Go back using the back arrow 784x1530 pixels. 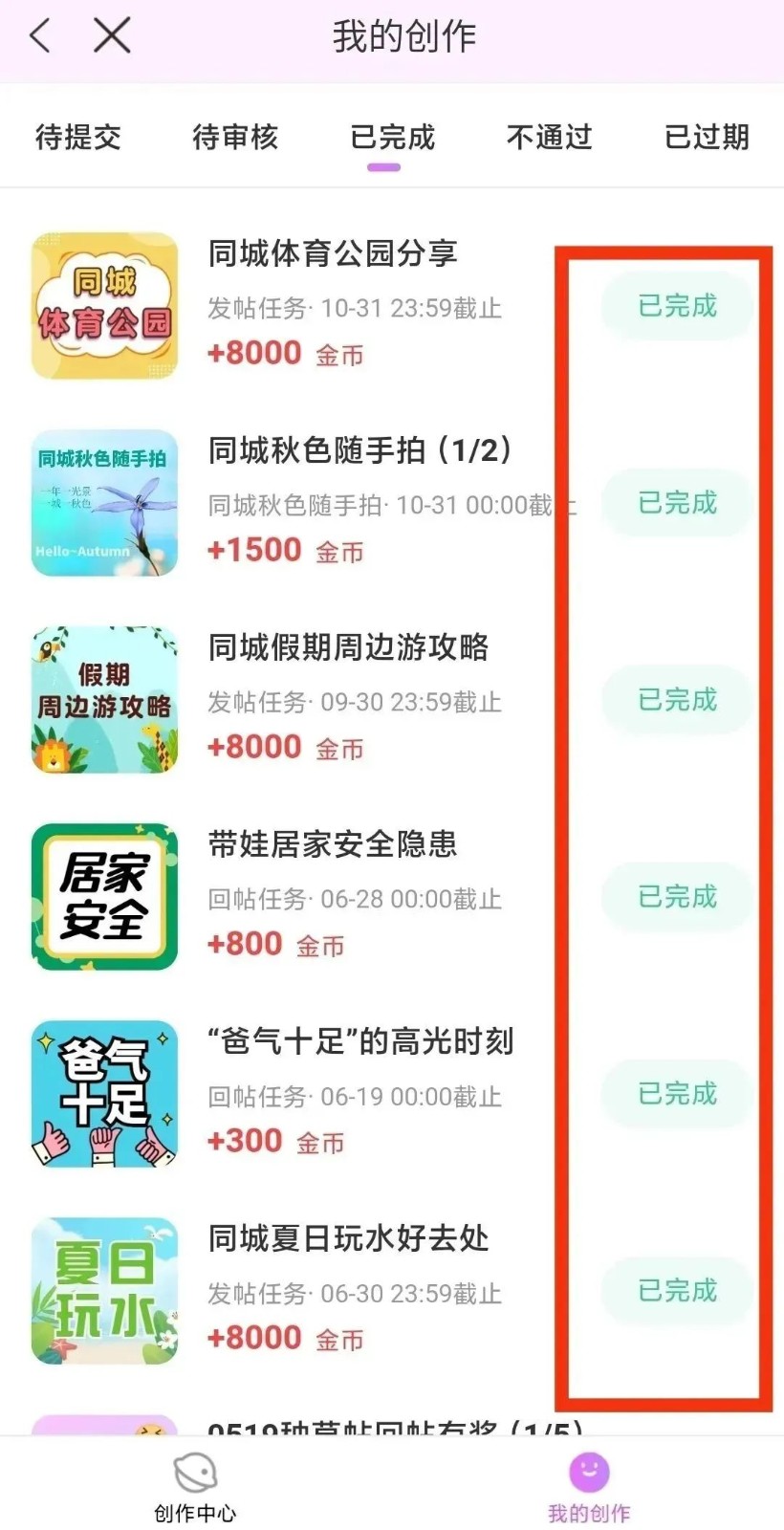tap(40, 37)
